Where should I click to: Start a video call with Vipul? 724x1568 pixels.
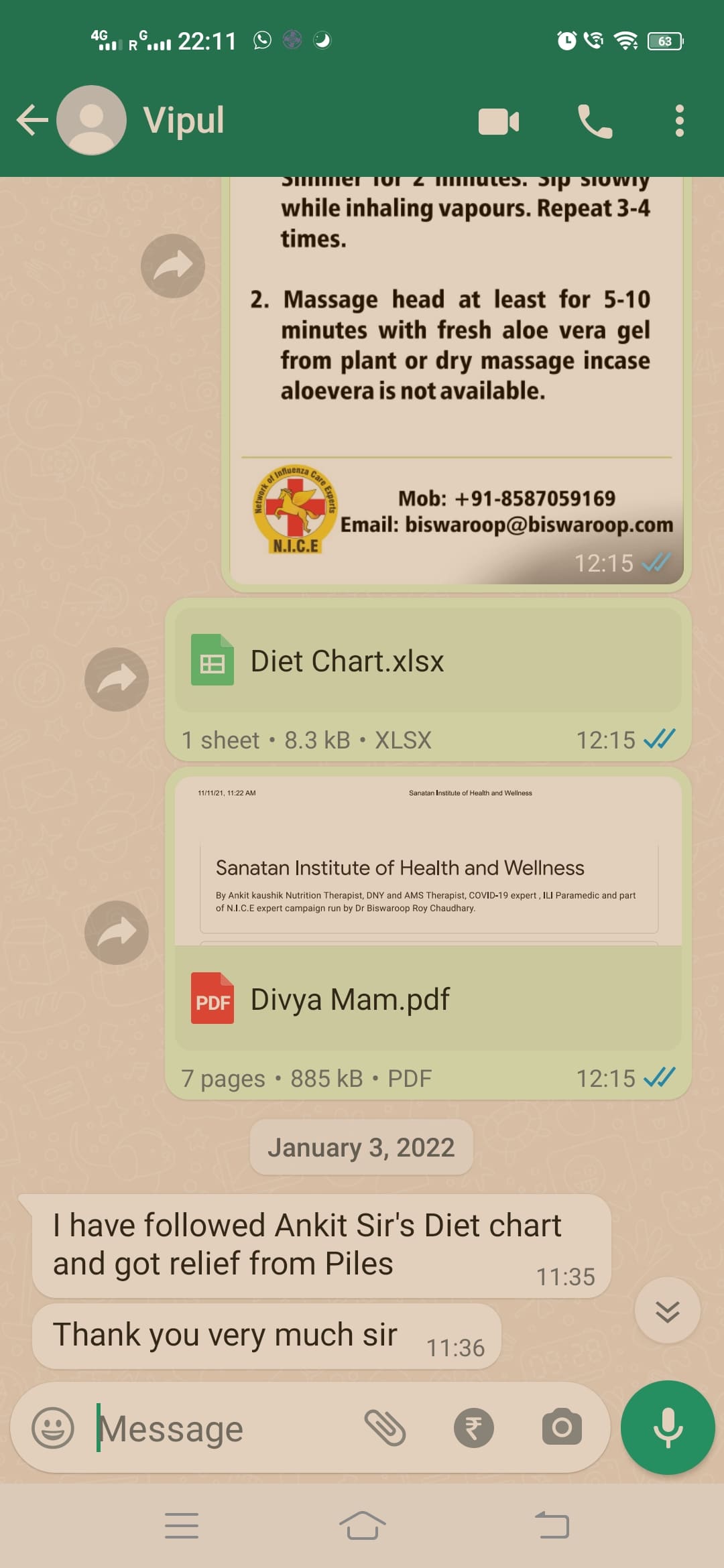click(x=498, y=121)
